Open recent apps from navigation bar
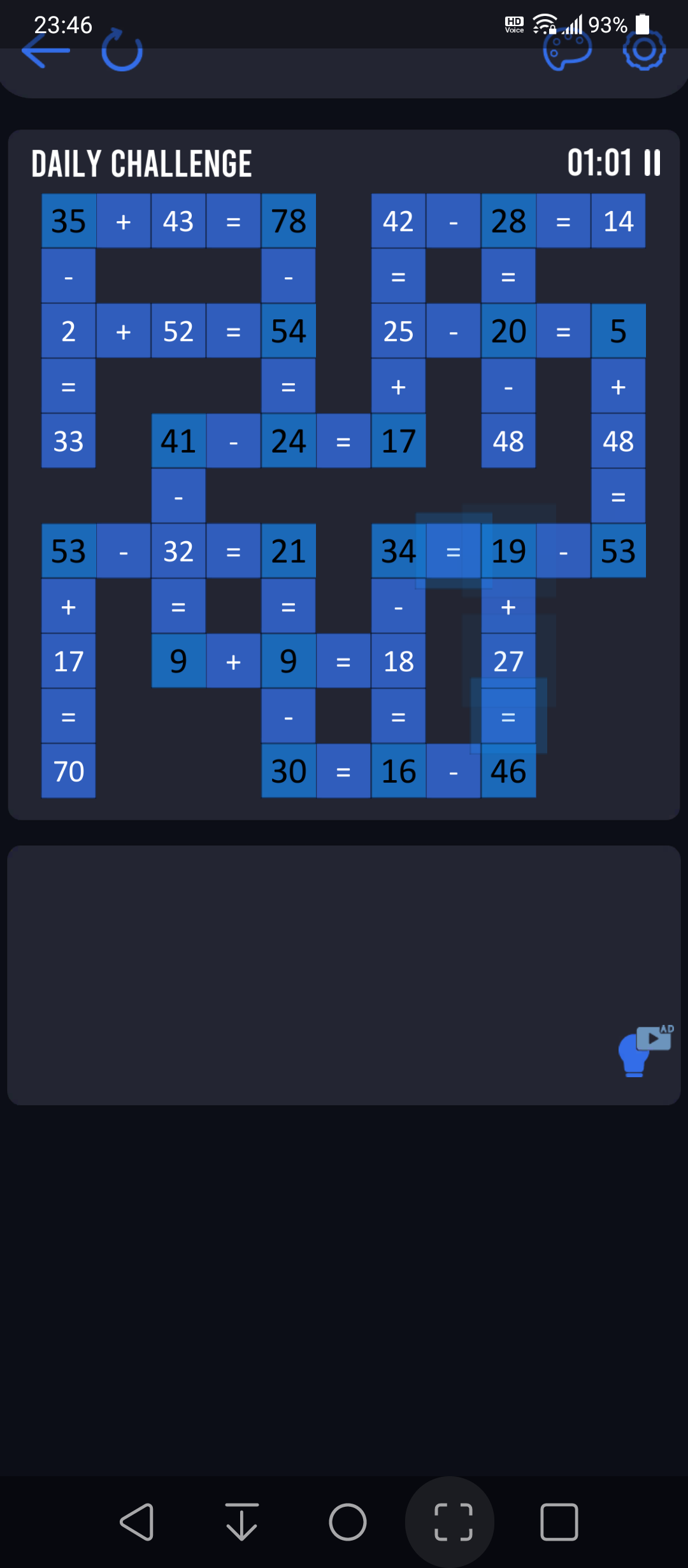This screenshot has width=688, height=1568. pos(559,1522)
